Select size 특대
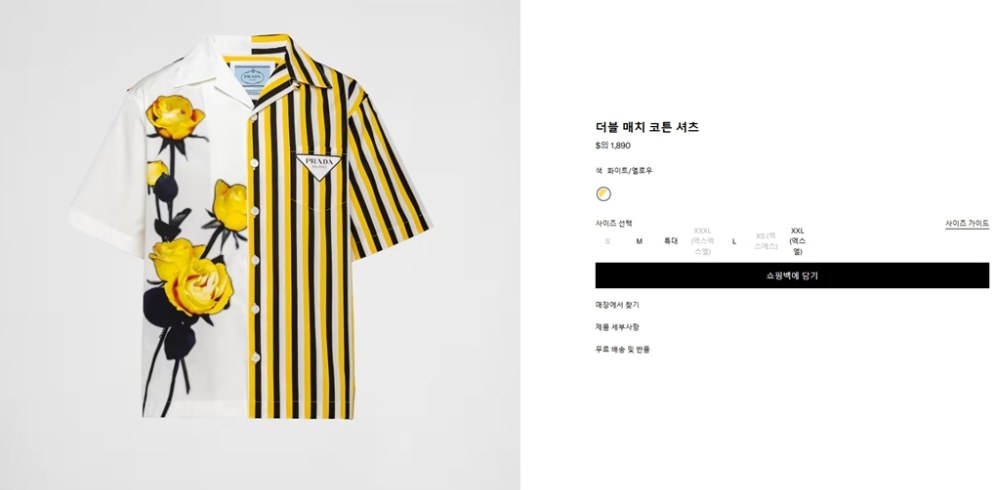Viewport: 994px width, 490px height. pyautogui.click(x=670, y=241)
